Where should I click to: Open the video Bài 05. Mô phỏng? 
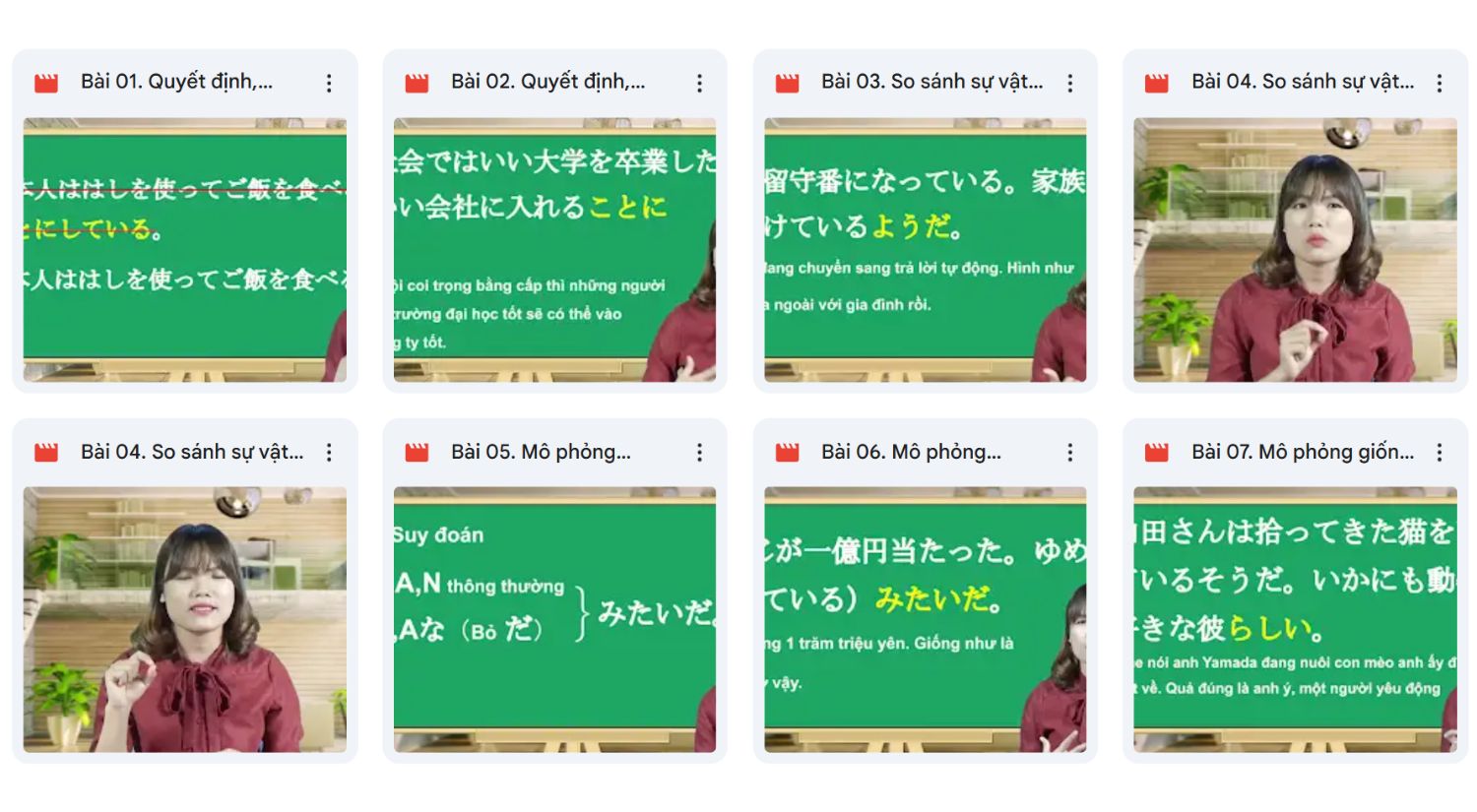[554, 619]
